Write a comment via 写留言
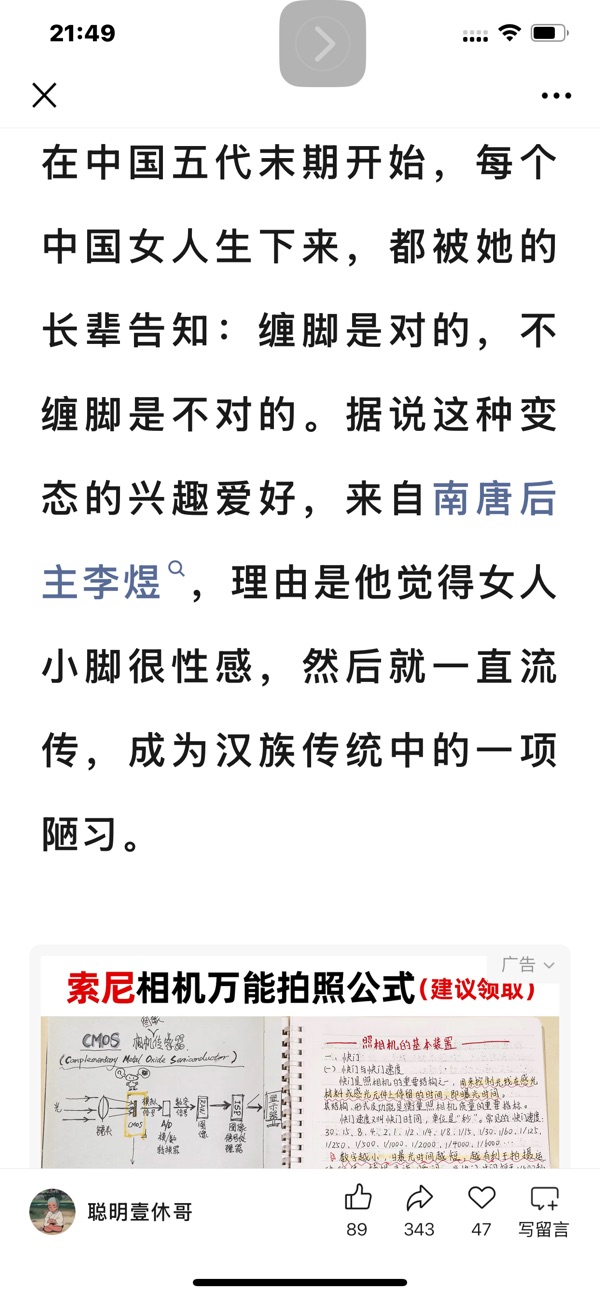Viewport: 600px width, 1298px height. click(x=544, y=1211)
